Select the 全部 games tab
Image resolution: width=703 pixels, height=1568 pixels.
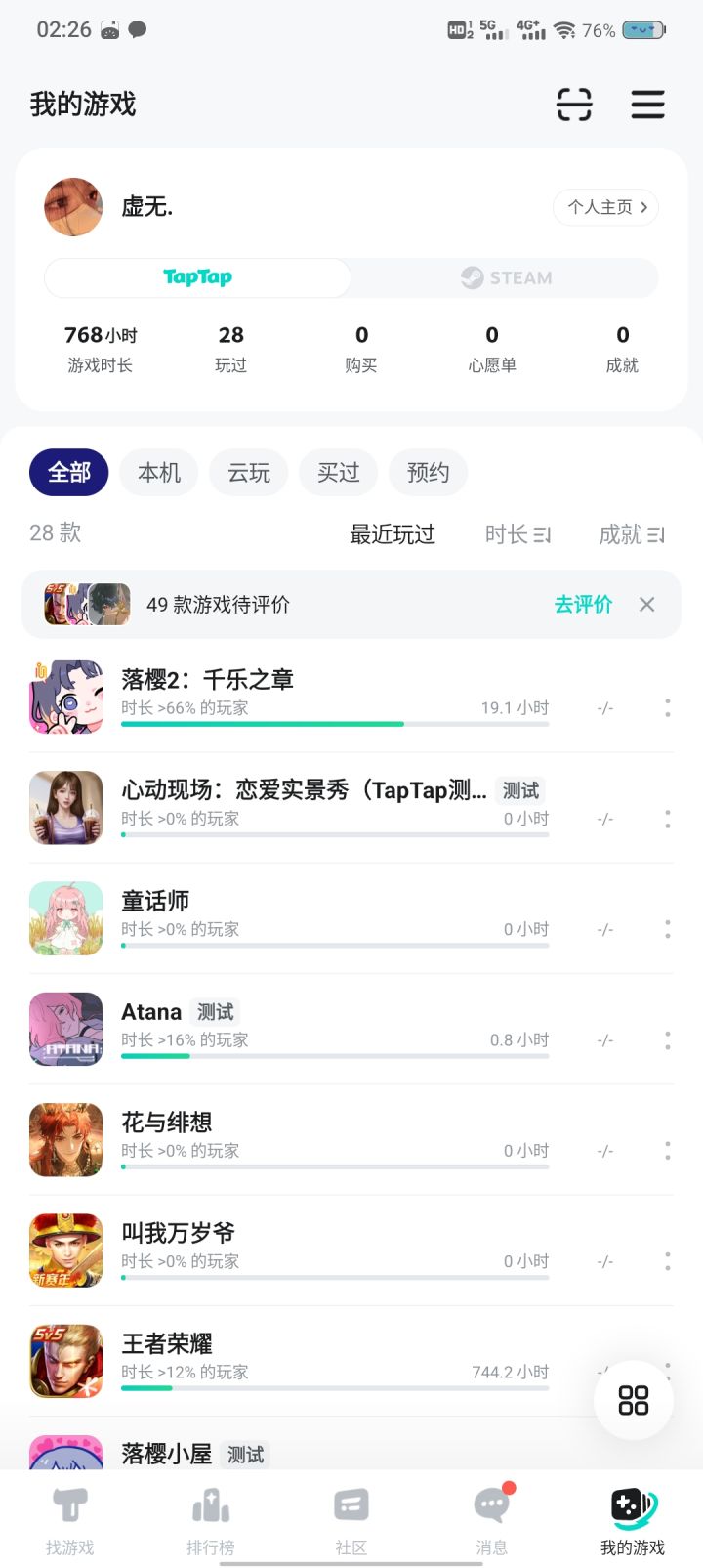[x=67, y=472]
